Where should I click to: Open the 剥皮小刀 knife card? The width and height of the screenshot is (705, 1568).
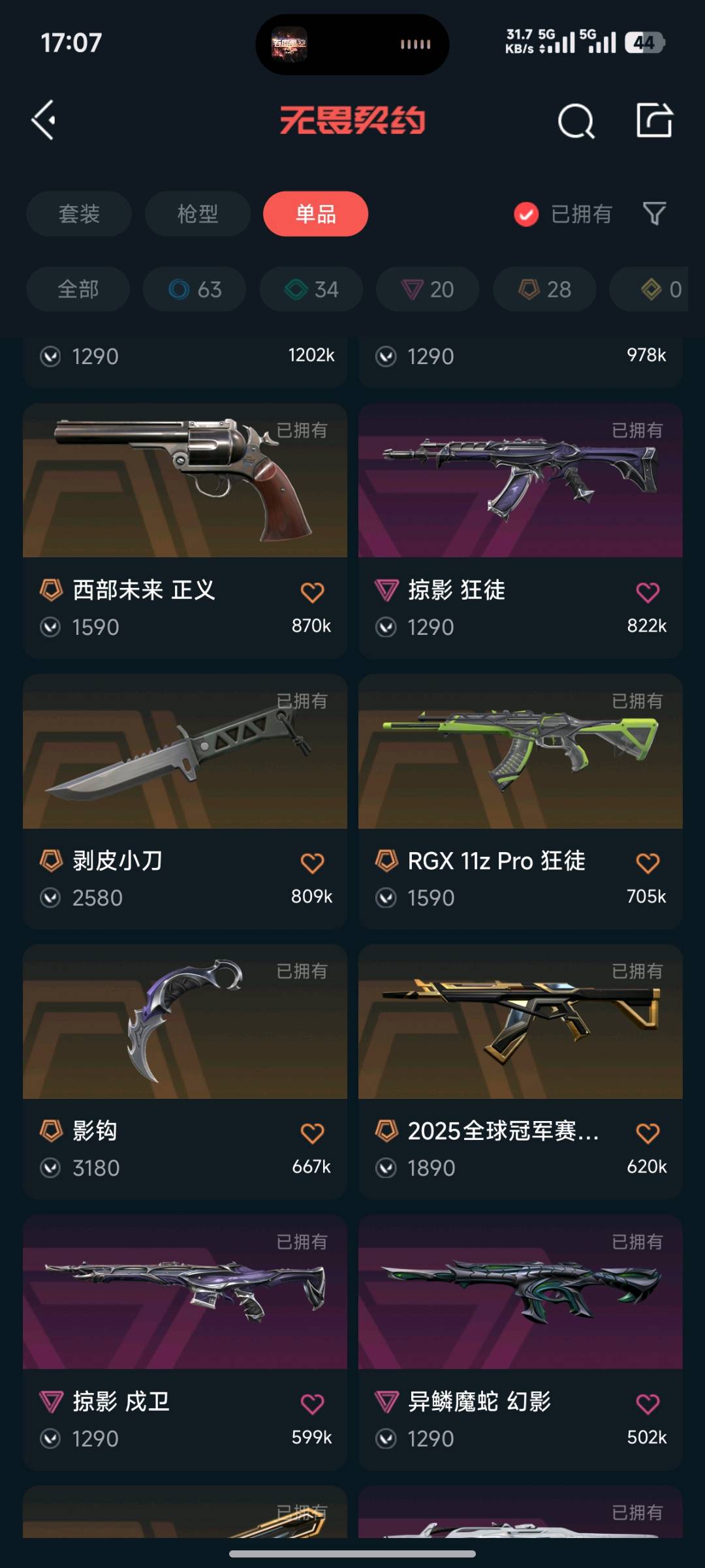pos(185,801)
